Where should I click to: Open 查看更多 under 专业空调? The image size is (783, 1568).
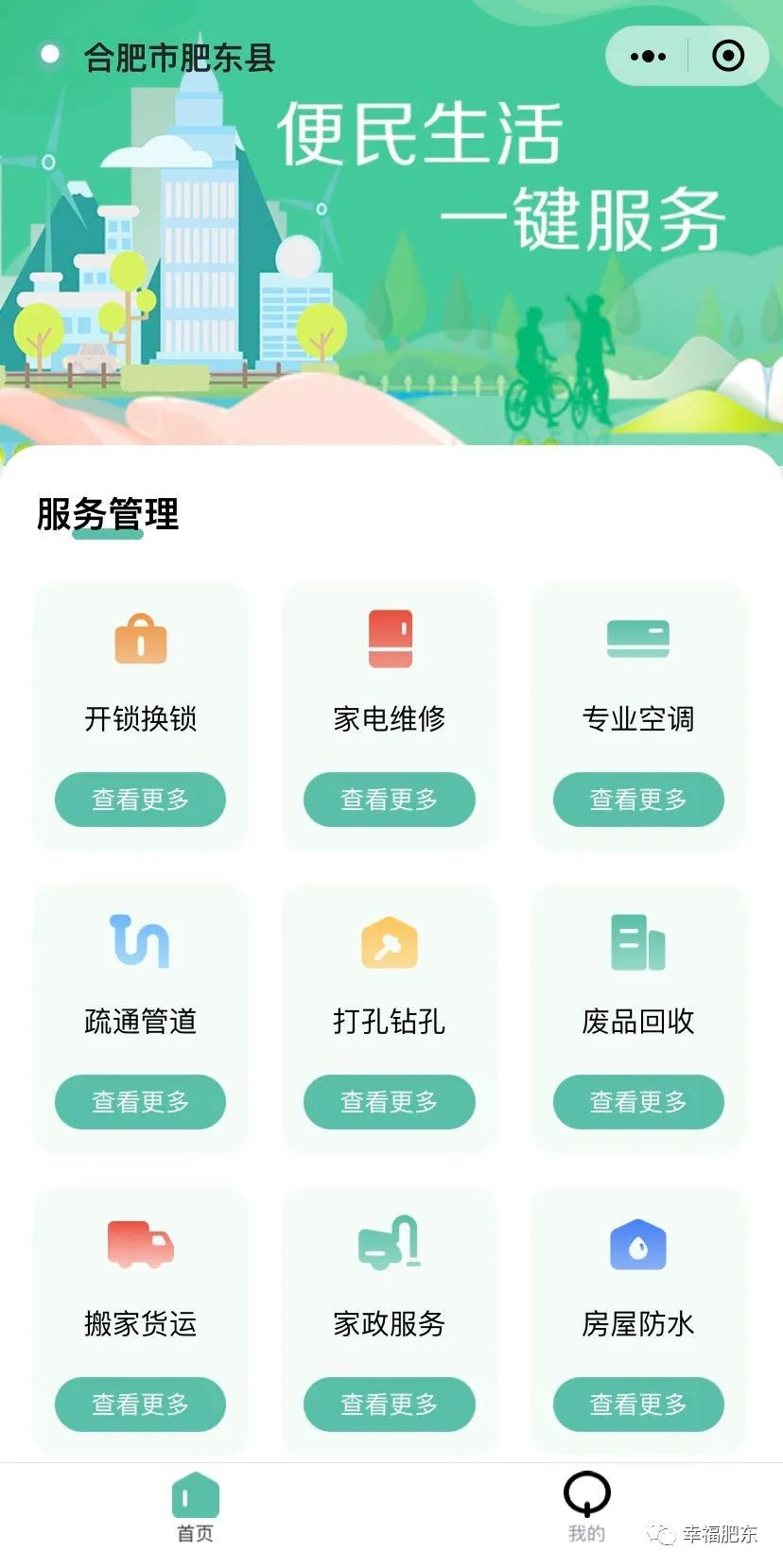tap(638, 800)
